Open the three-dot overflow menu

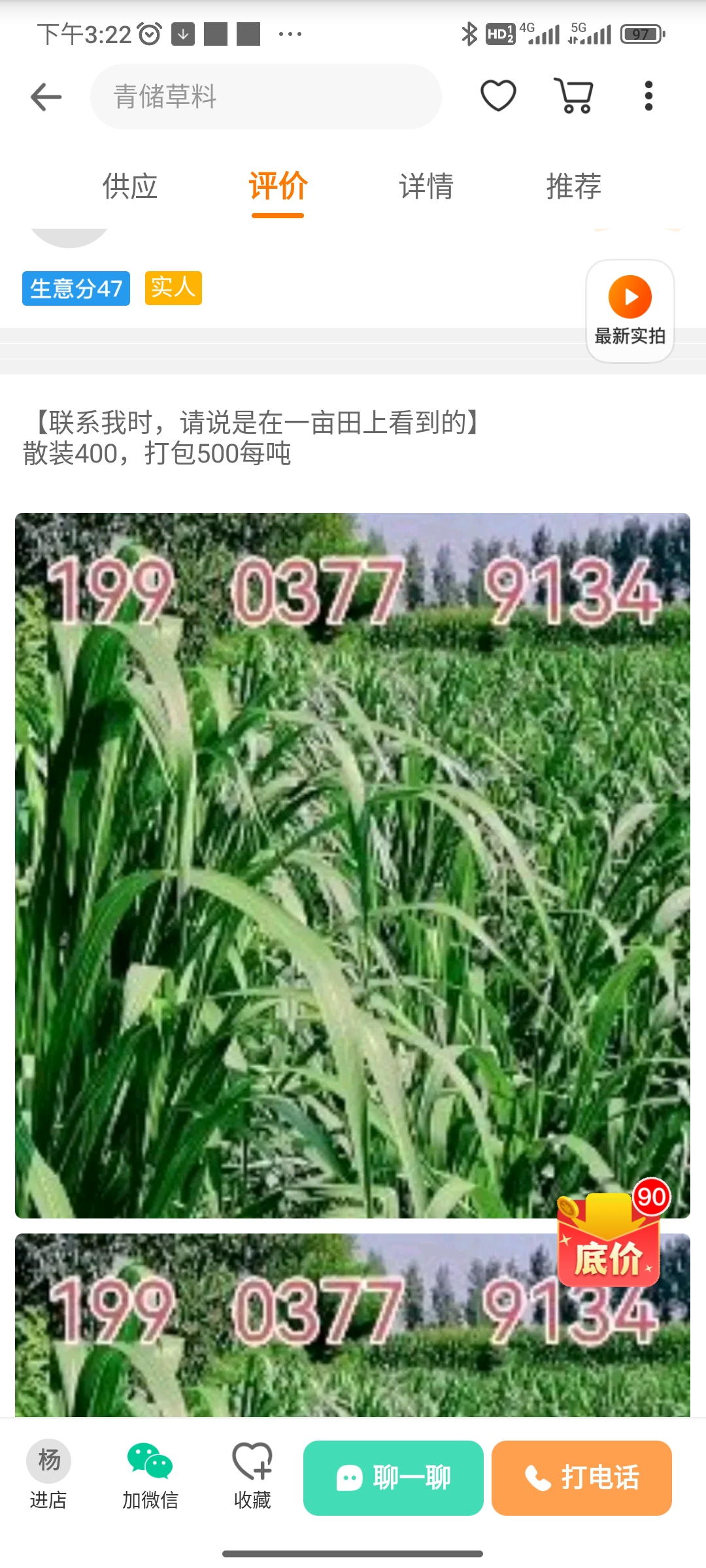tap(648, 96)
